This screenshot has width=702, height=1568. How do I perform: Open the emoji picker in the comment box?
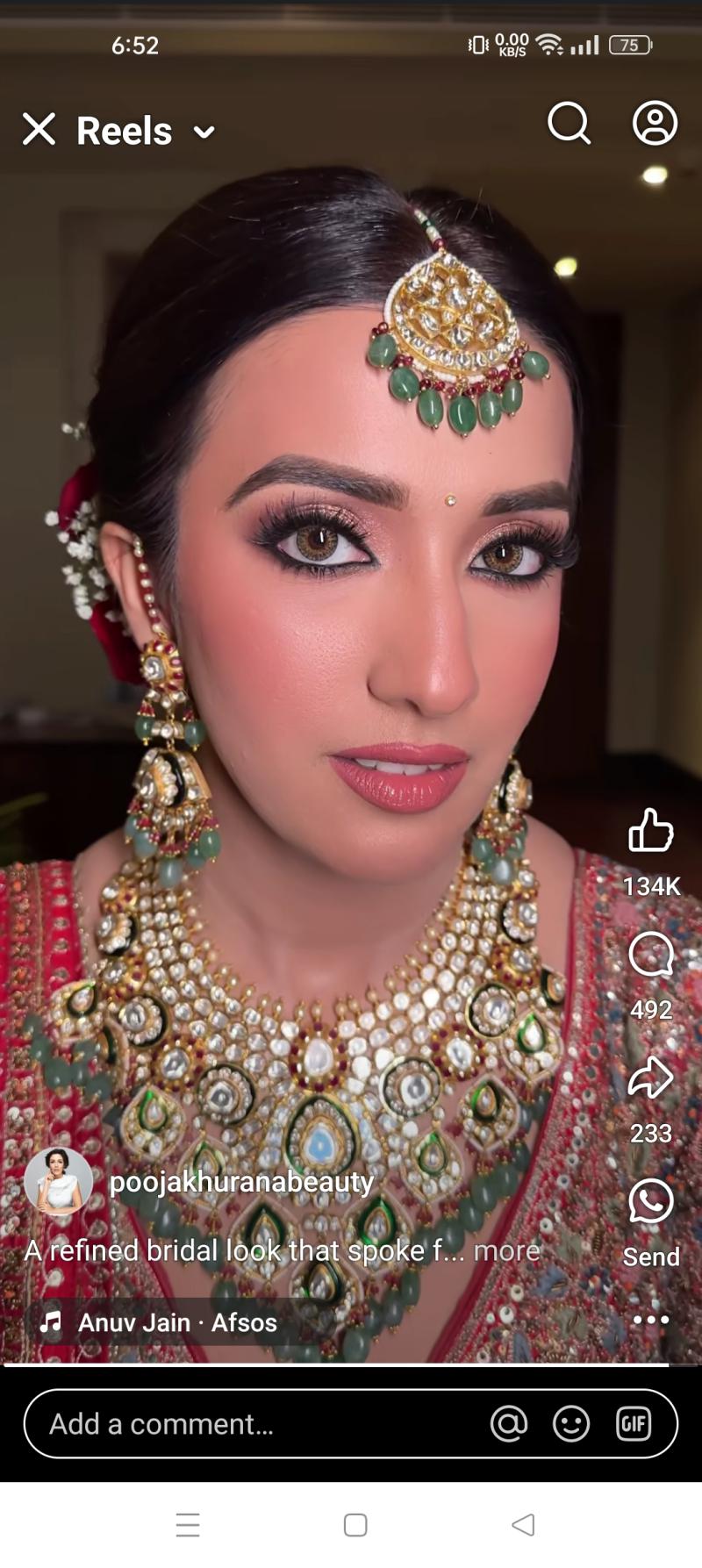point(571,1423)
